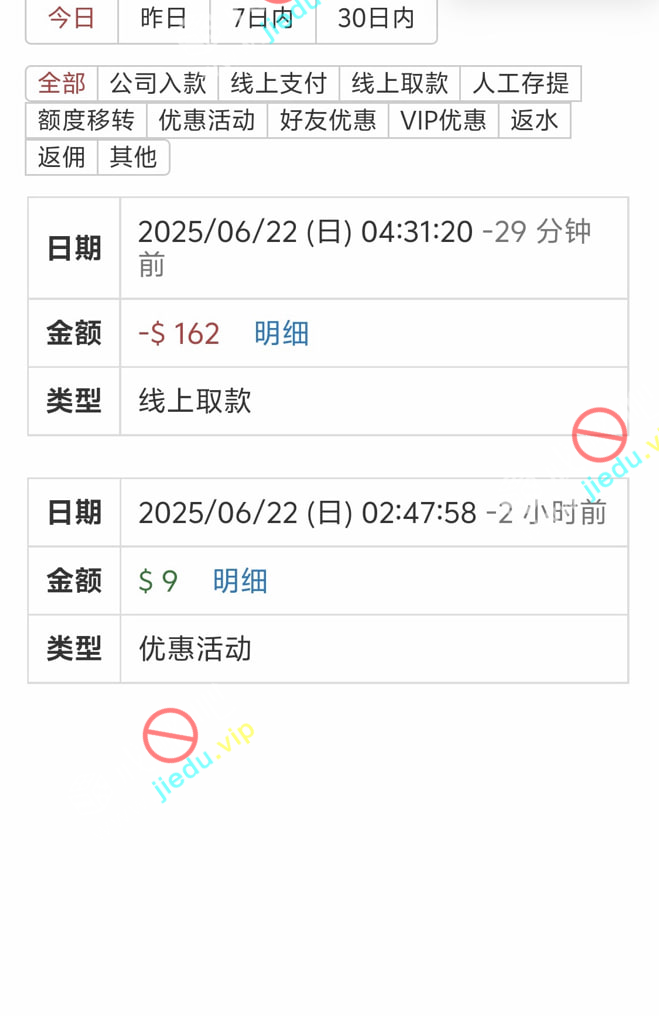
Task: Open 明细 for the $9 record
Action: 240,582
